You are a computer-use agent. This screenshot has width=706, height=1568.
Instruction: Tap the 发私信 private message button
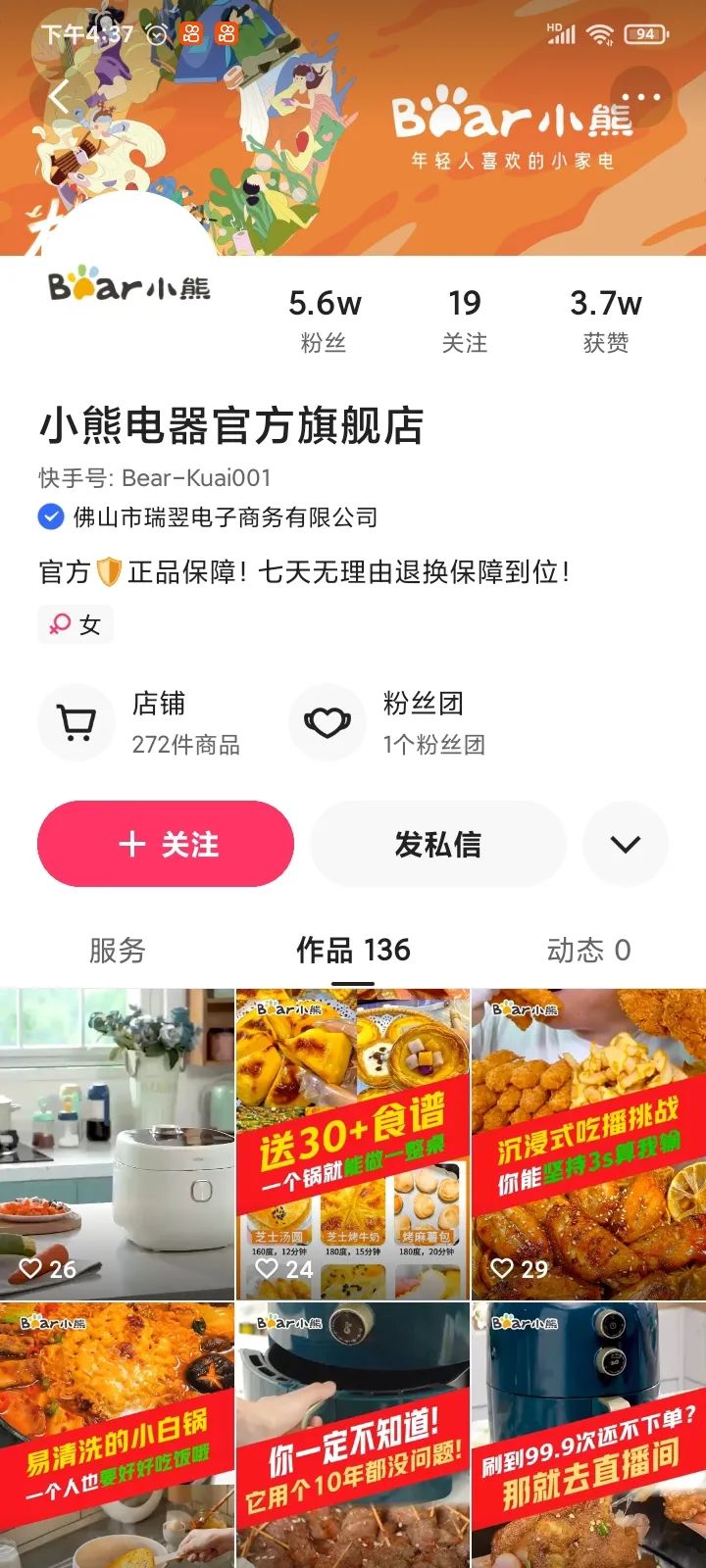click(438, 844)
